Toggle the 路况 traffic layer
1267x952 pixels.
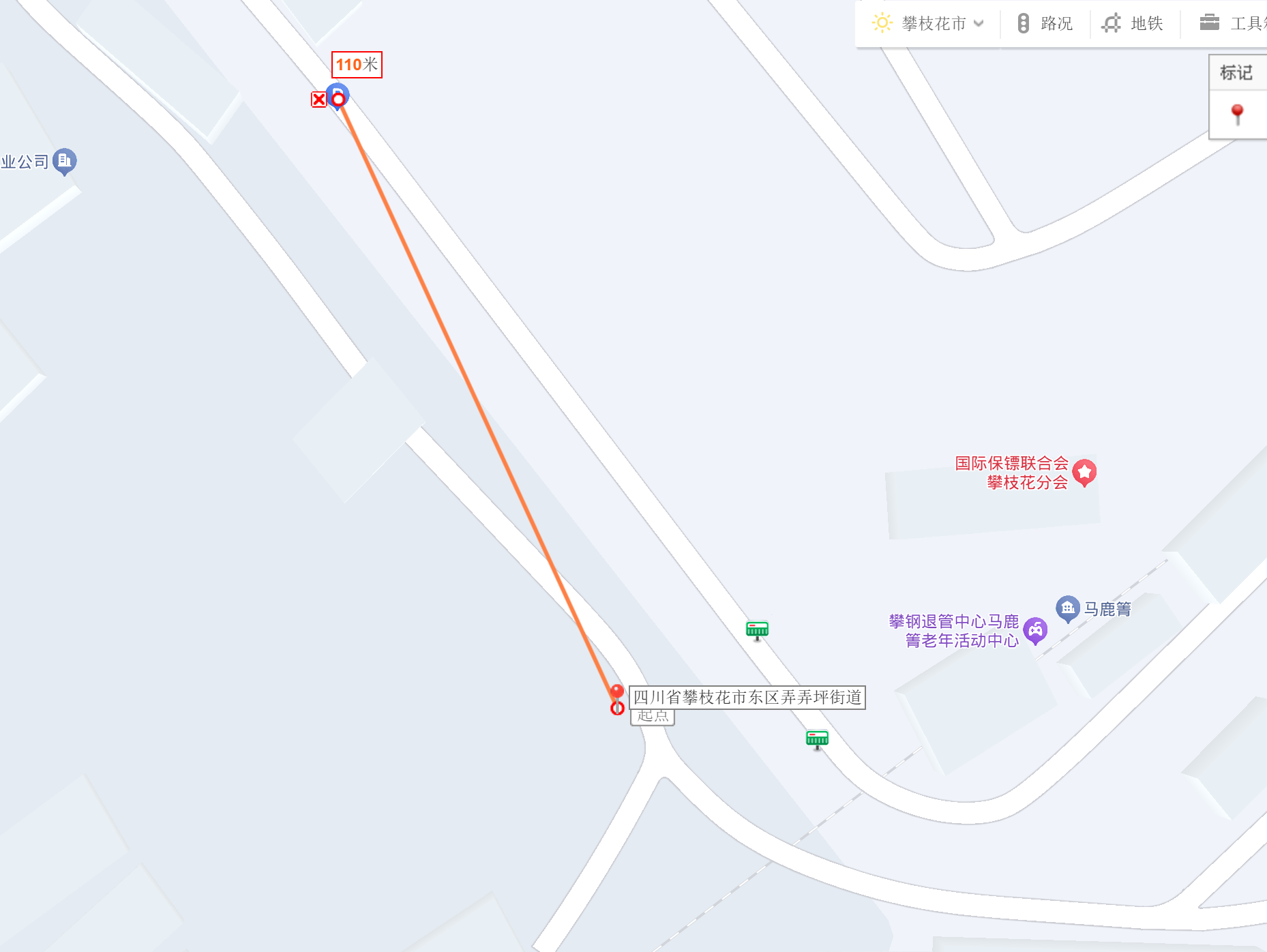pyautogui.click(x=1045, y=24)
